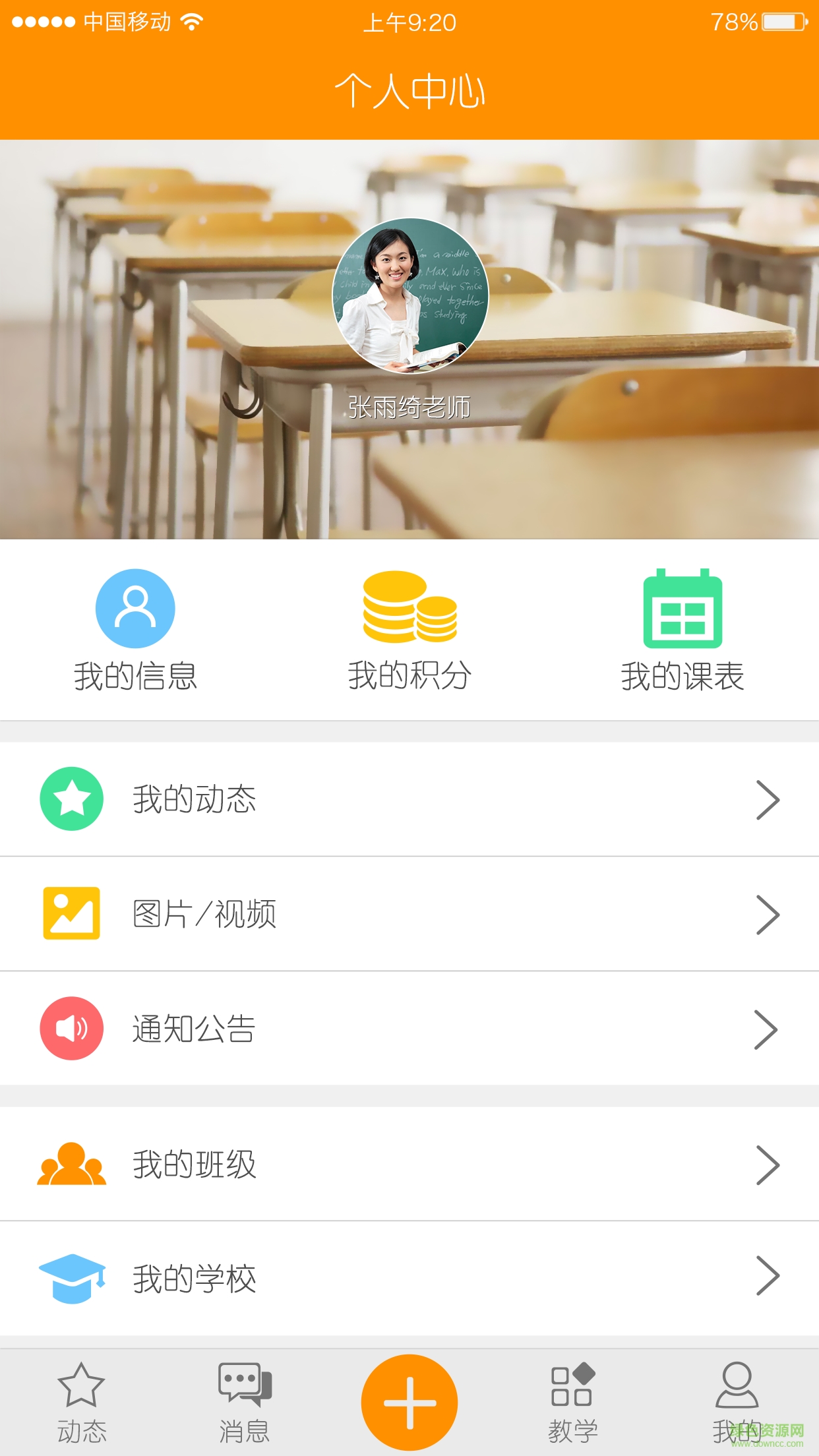Screen dimensions: 819x1456
Task: Open 我的学校 (My School)
Action: [x=409, y=1279]
